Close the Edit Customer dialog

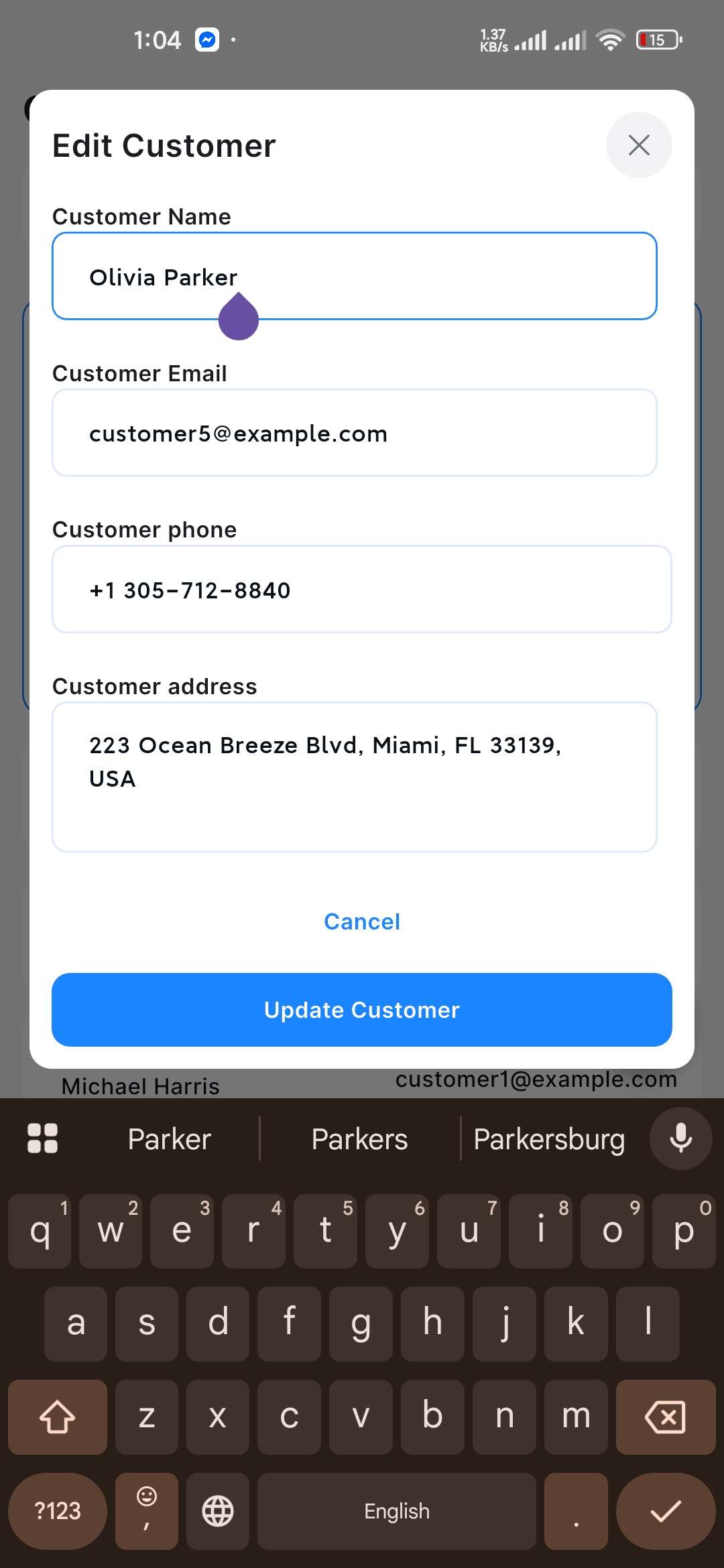click(638, 145)
